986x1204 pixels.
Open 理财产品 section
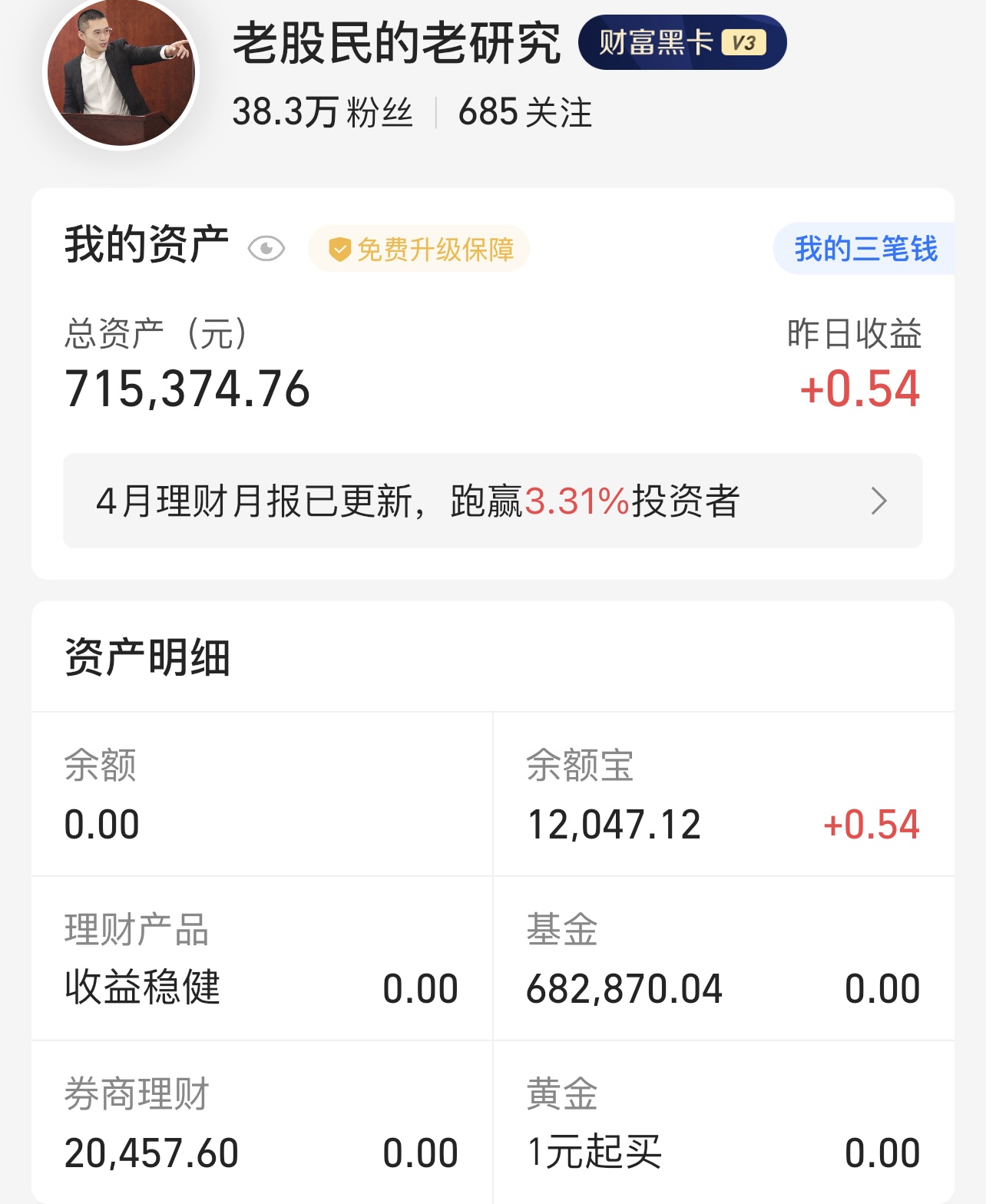(261, 959)
